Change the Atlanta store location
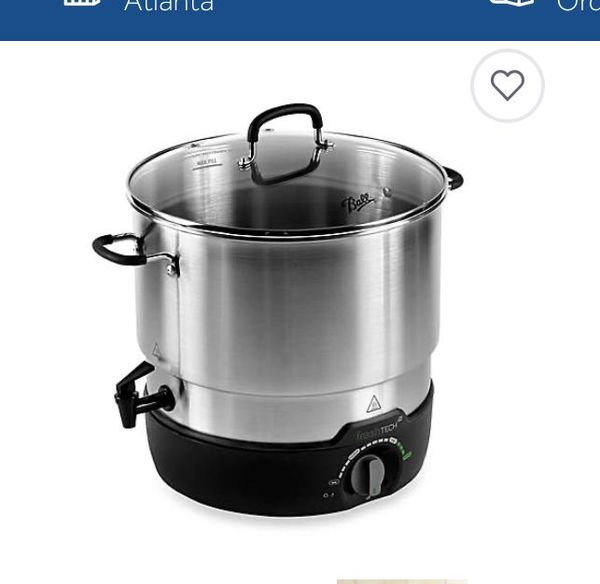 click(x=168, y=7)
